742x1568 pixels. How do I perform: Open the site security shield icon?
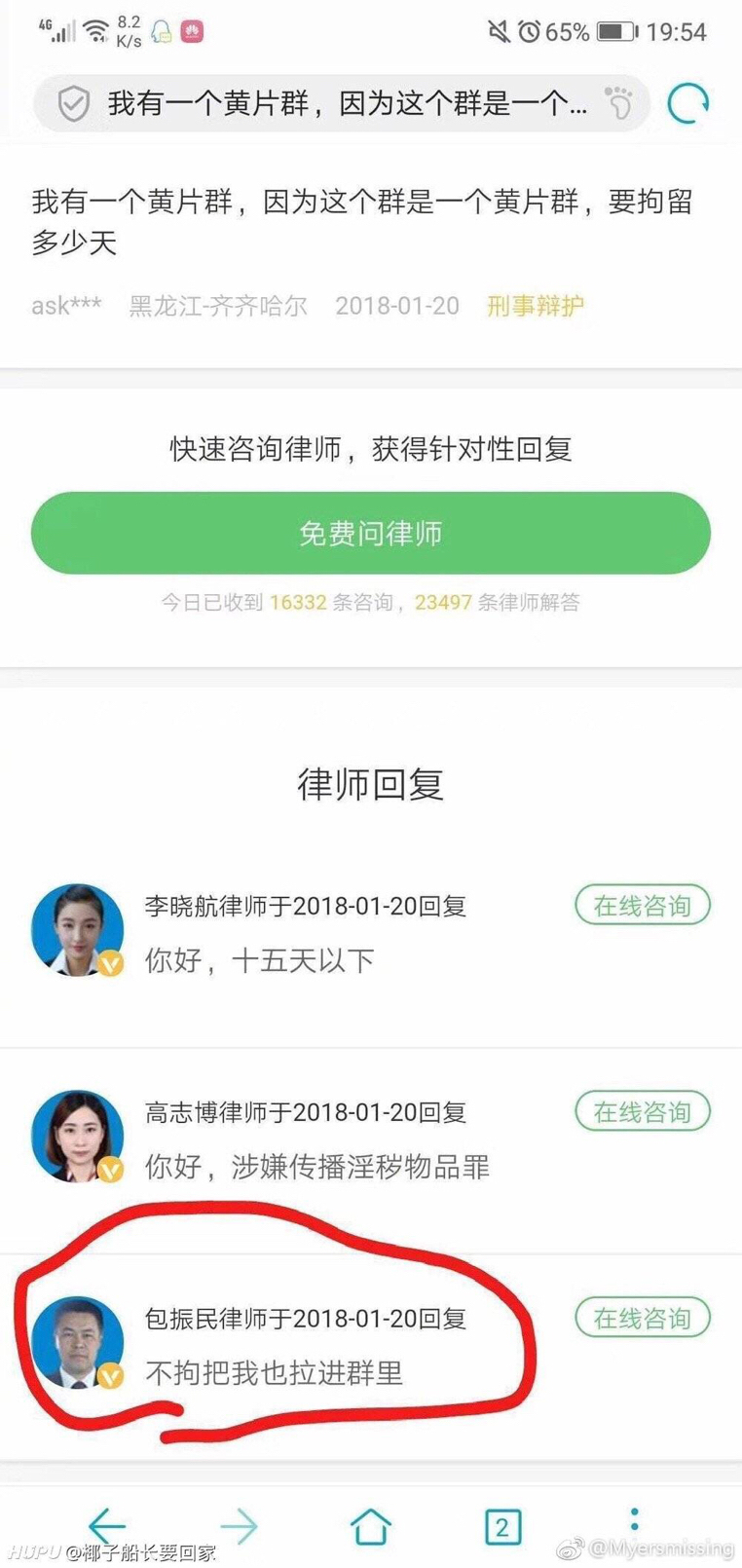74,103
